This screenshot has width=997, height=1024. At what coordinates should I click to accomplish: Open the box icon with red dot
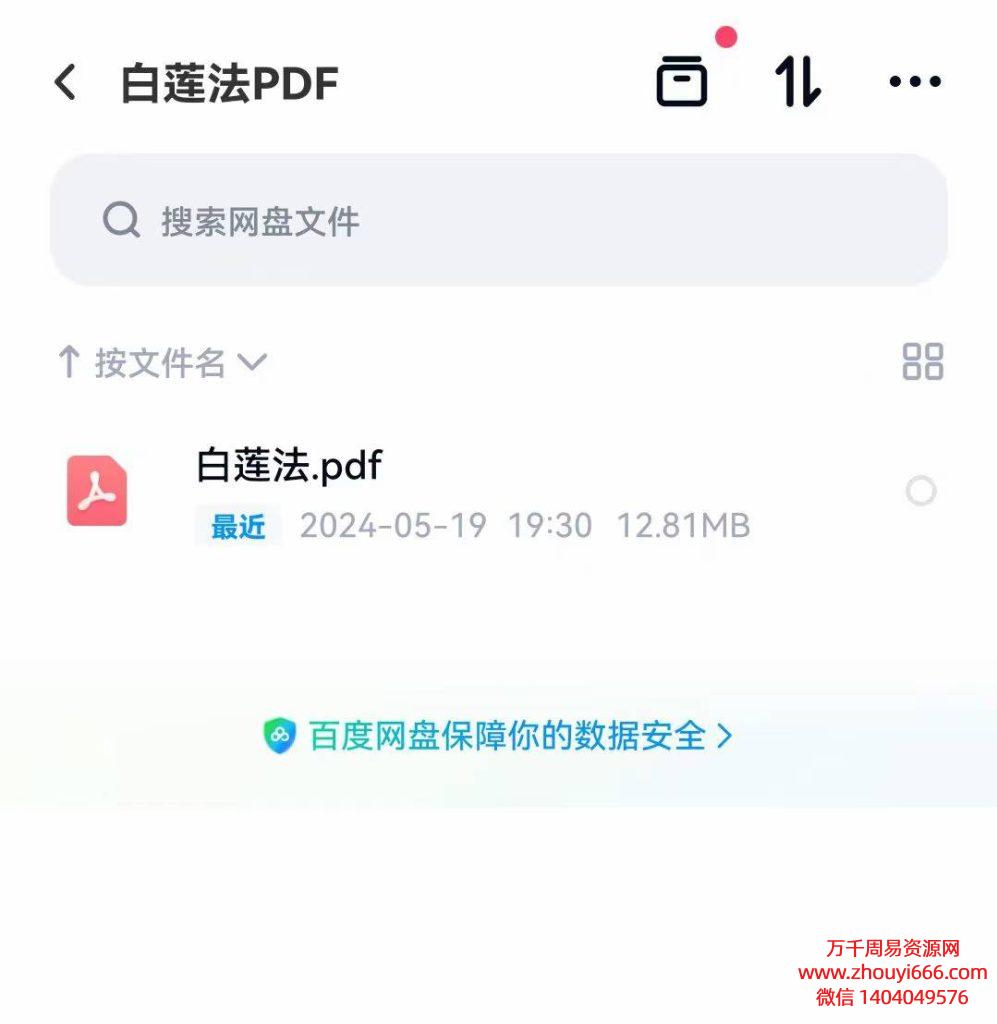[682, 82]
